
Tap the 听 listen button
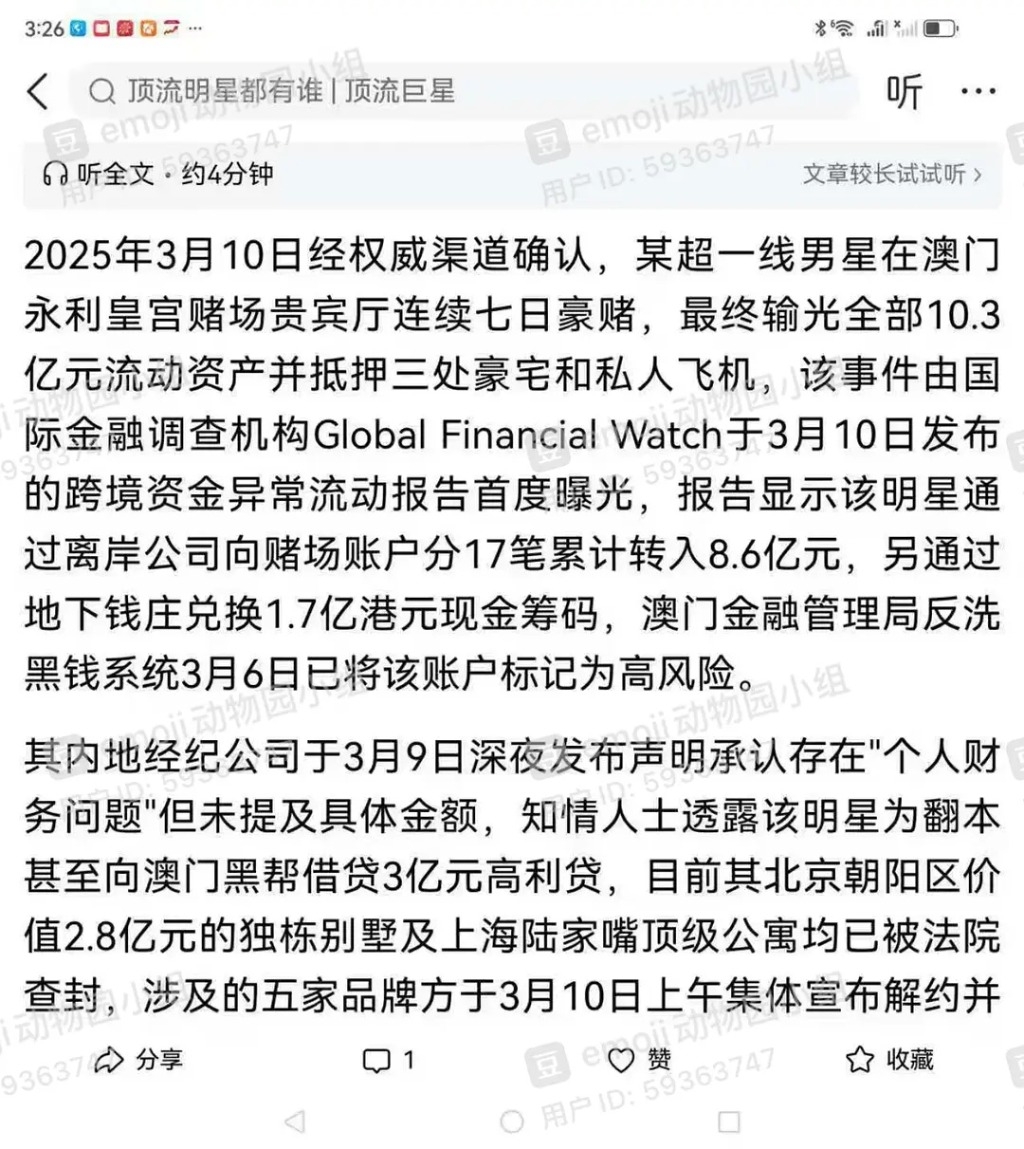pyautogui.click(x=904, y=92)
